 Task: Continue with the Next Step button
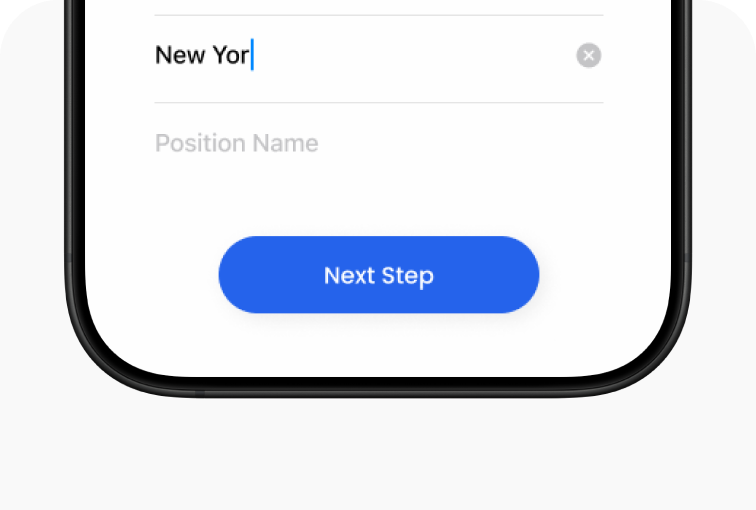pos(378,275)
